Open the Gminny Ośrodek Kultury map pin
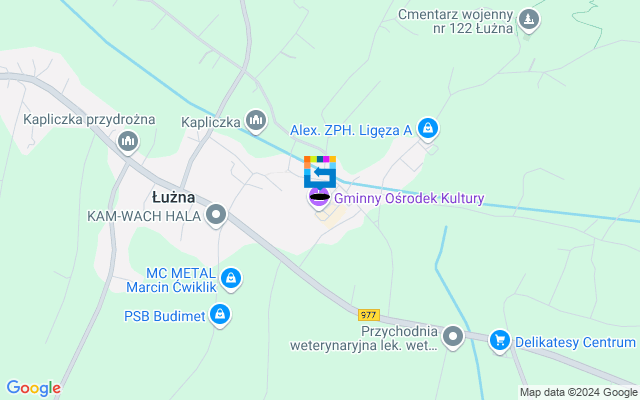The image size is (640, 400). click(319, 197)
